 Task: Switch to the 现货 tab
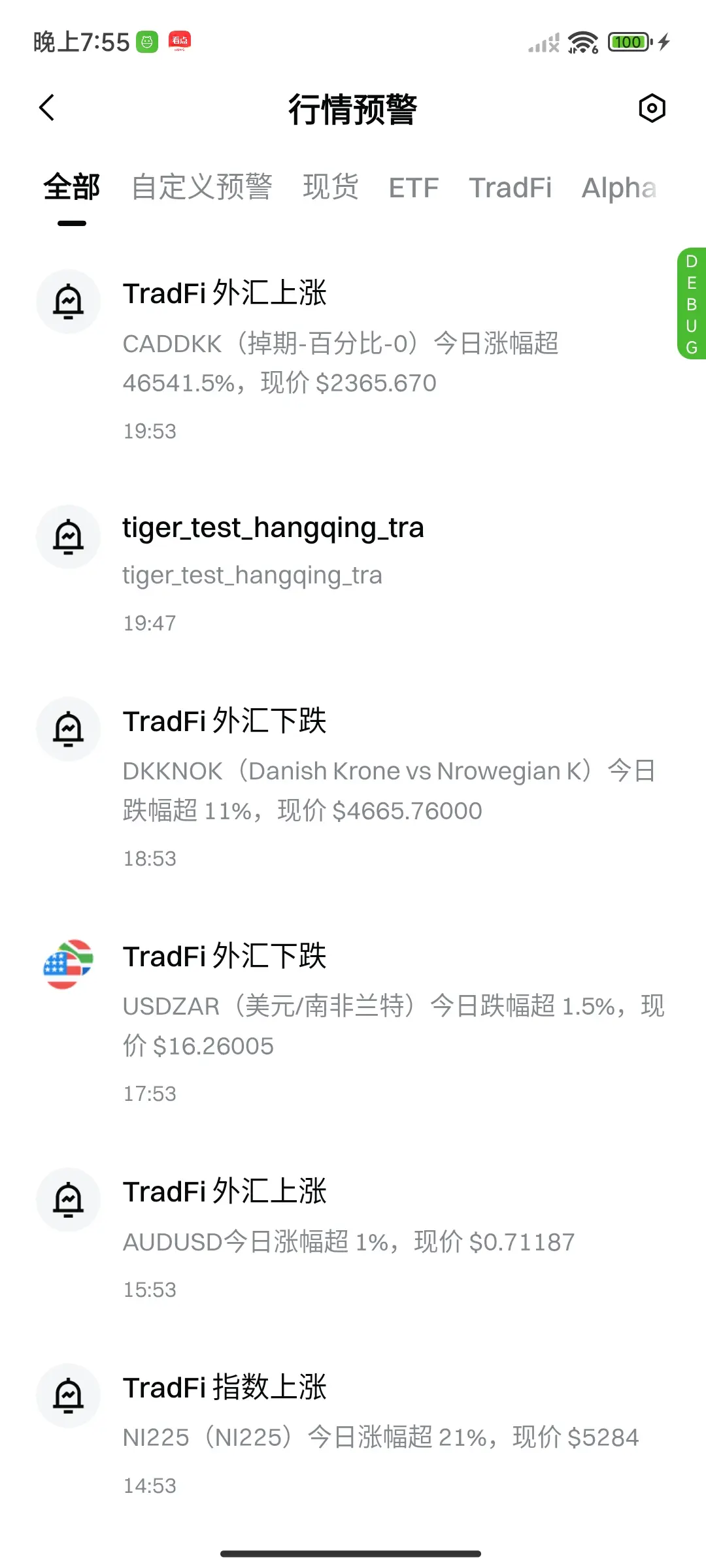pyautogui.click(x=331, y=188)
